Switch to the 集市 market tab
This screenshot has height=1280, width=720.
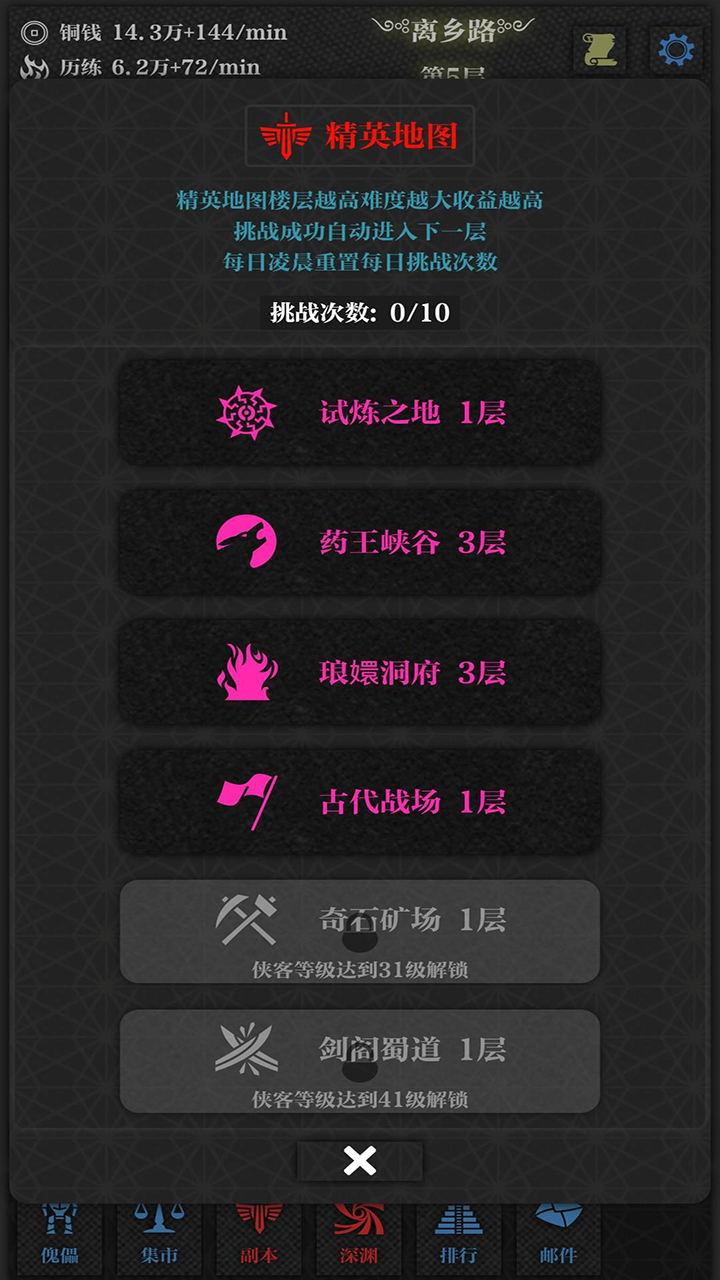[158, 1240]
